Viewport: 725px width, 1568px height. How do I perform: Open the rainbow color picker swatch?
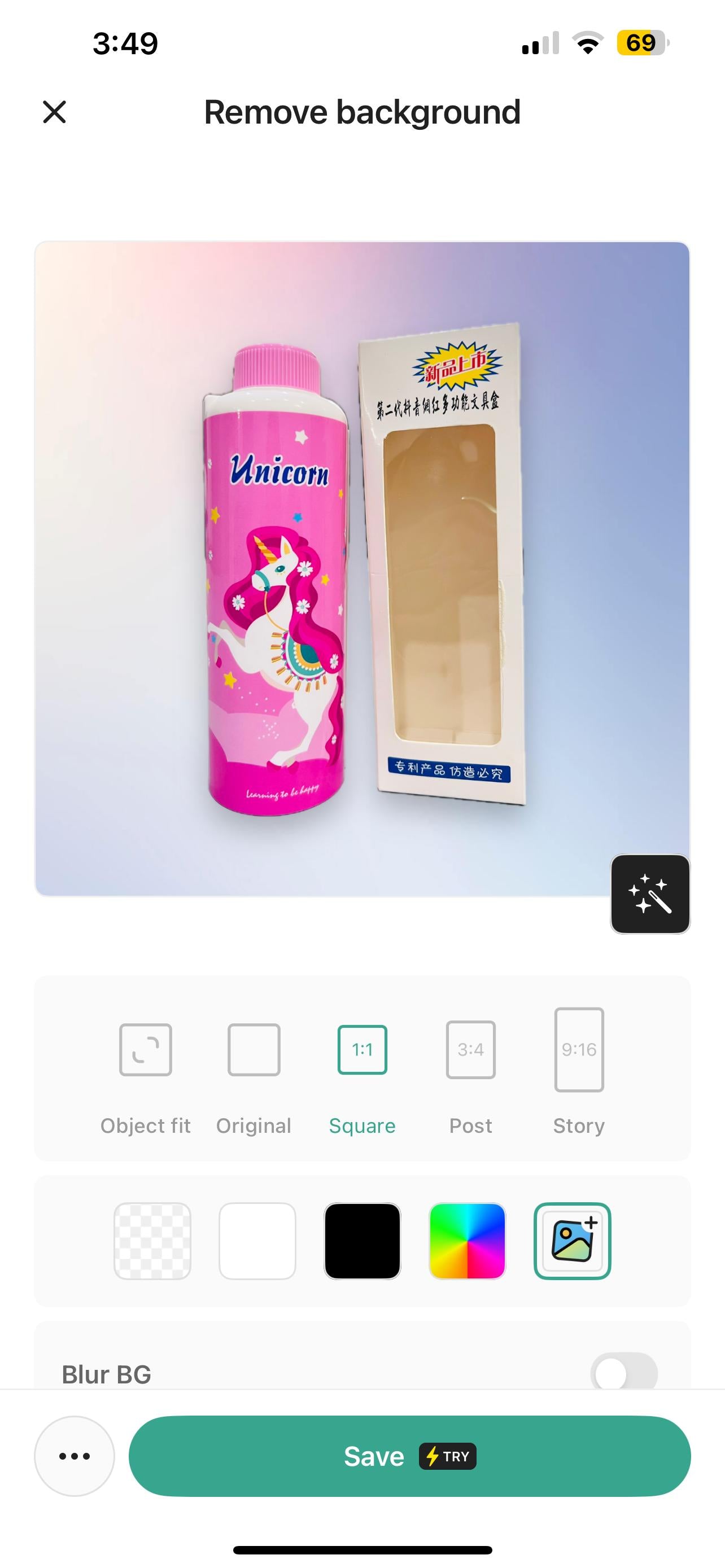pos(468,1241)
